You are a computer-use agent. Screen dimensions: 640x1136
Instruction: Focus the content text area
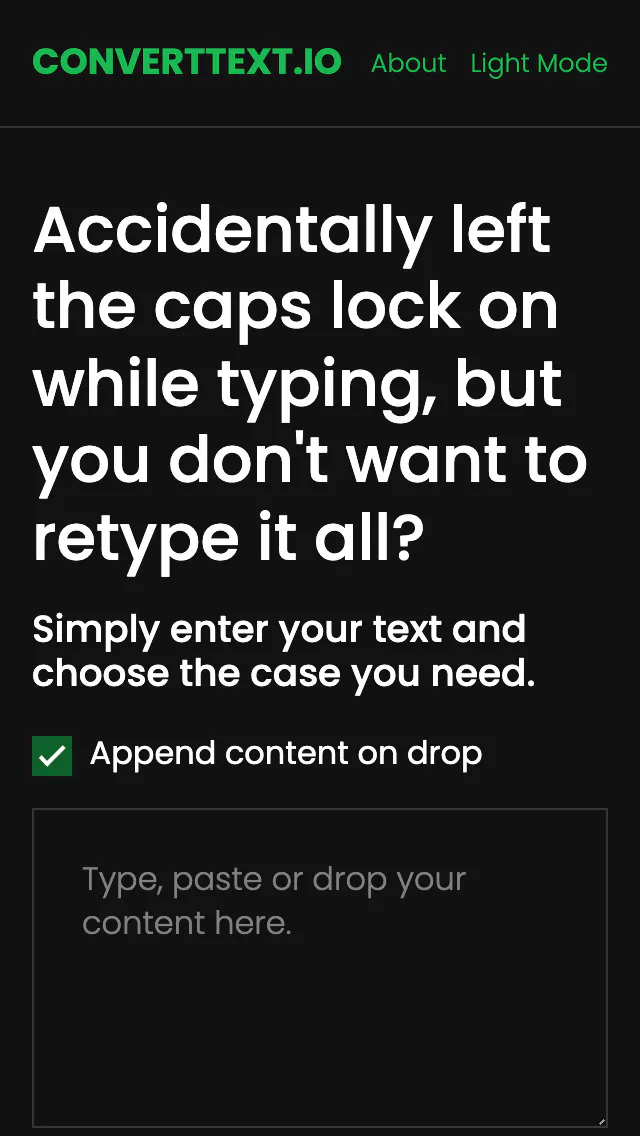[x=320, y=967]
